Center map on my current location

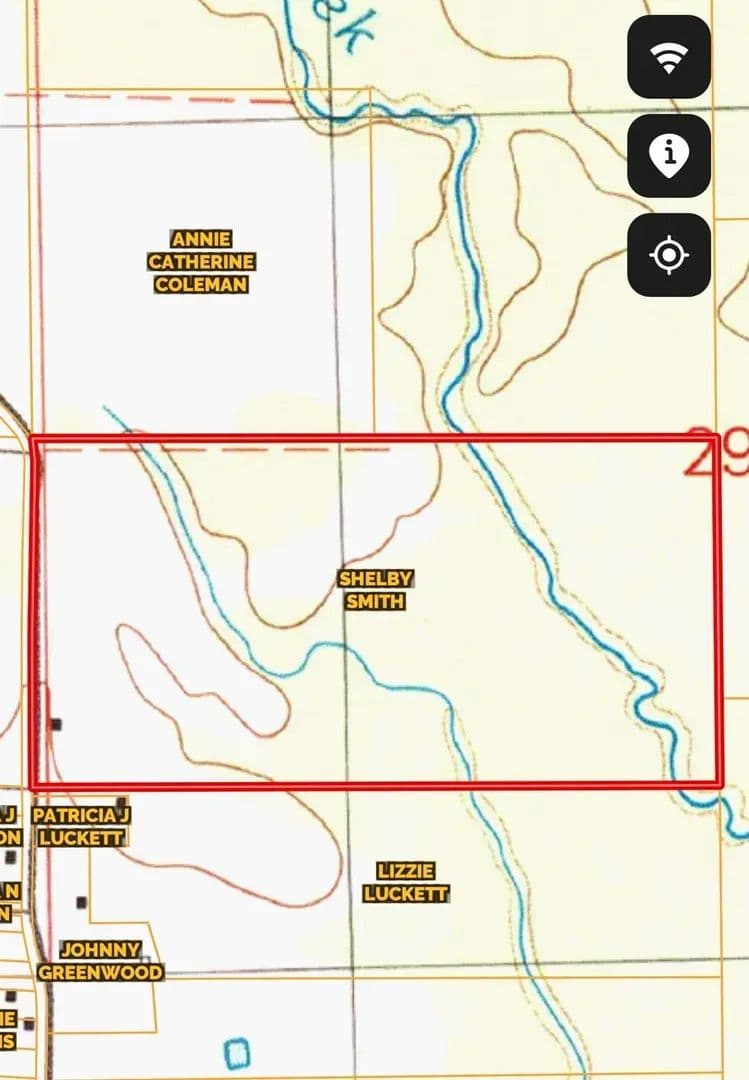coord(669,255)
